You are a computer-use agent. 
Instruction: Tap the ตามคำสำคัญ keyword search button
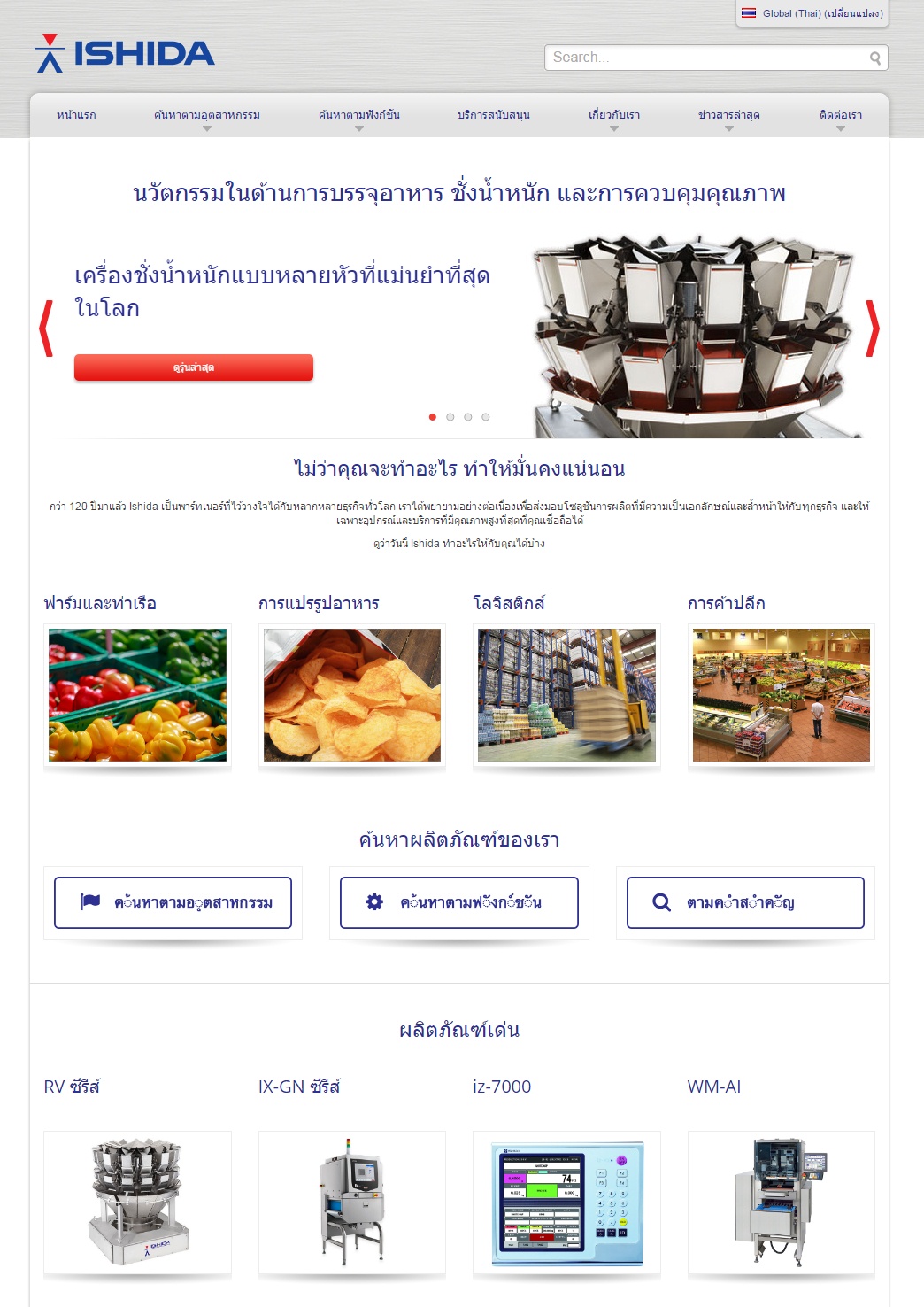(x=744, y=902)
